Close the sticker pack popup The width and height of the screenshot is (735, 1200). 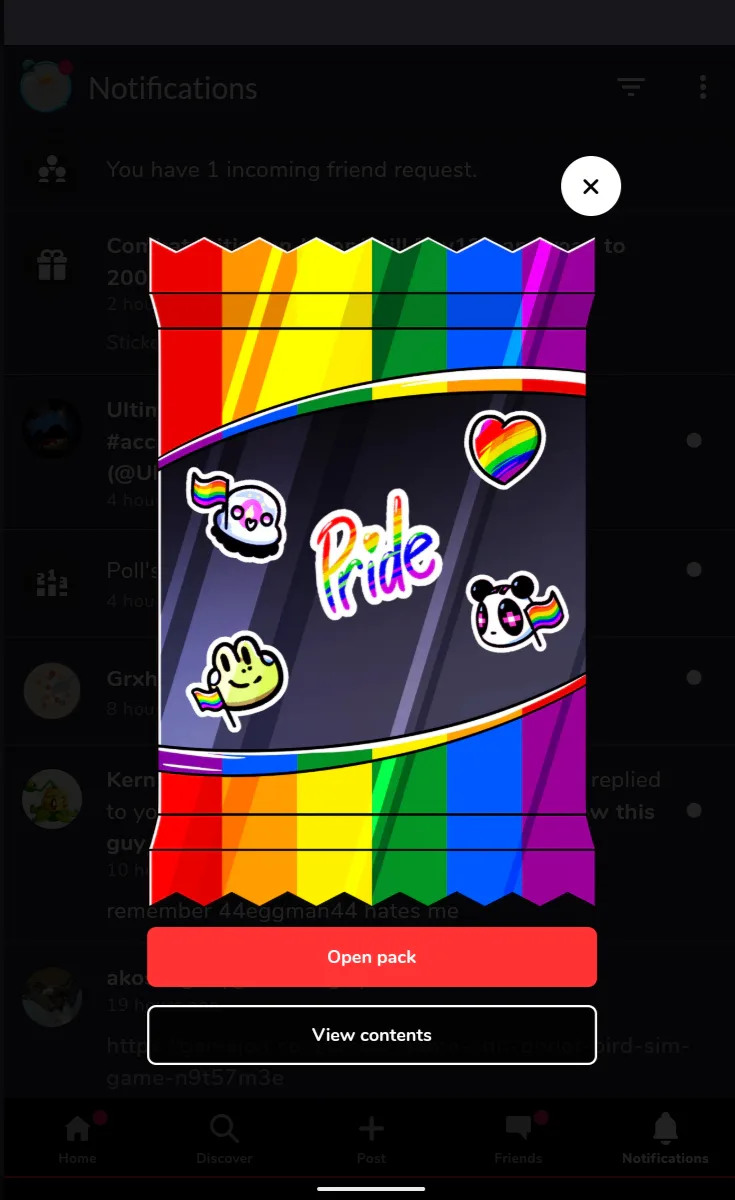pos(591,186)
